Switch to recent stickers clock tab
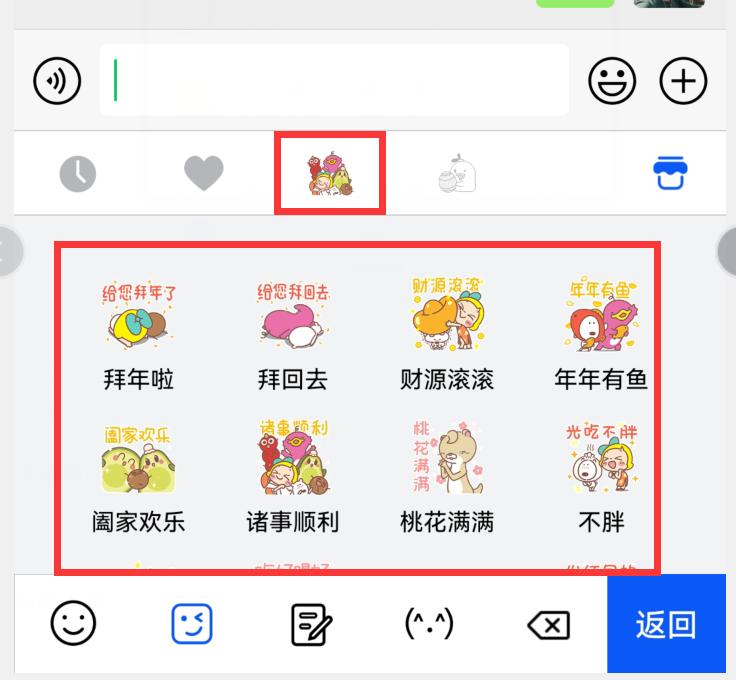 [77, 174]
